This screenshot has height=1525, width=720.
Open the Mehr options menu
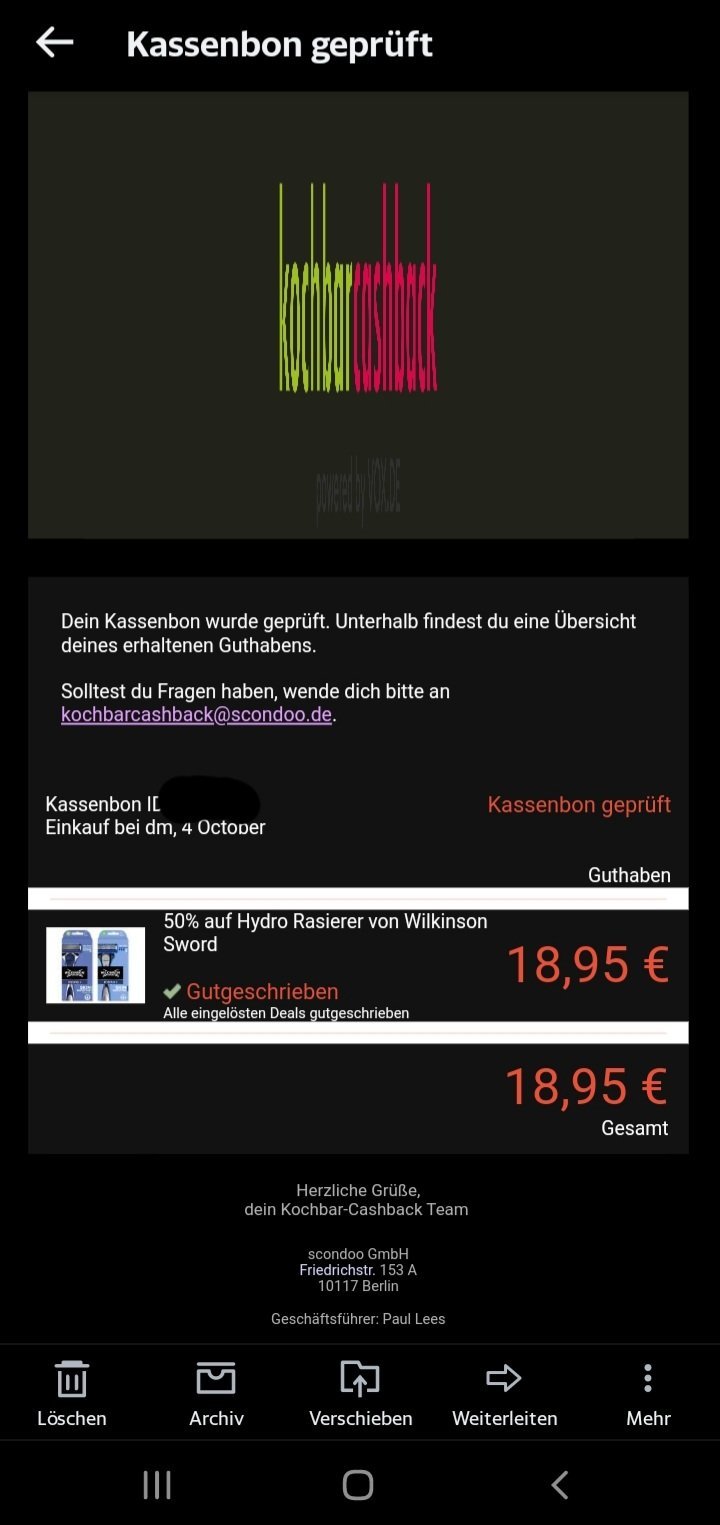pyautogui.click(x=648, y=1393)
